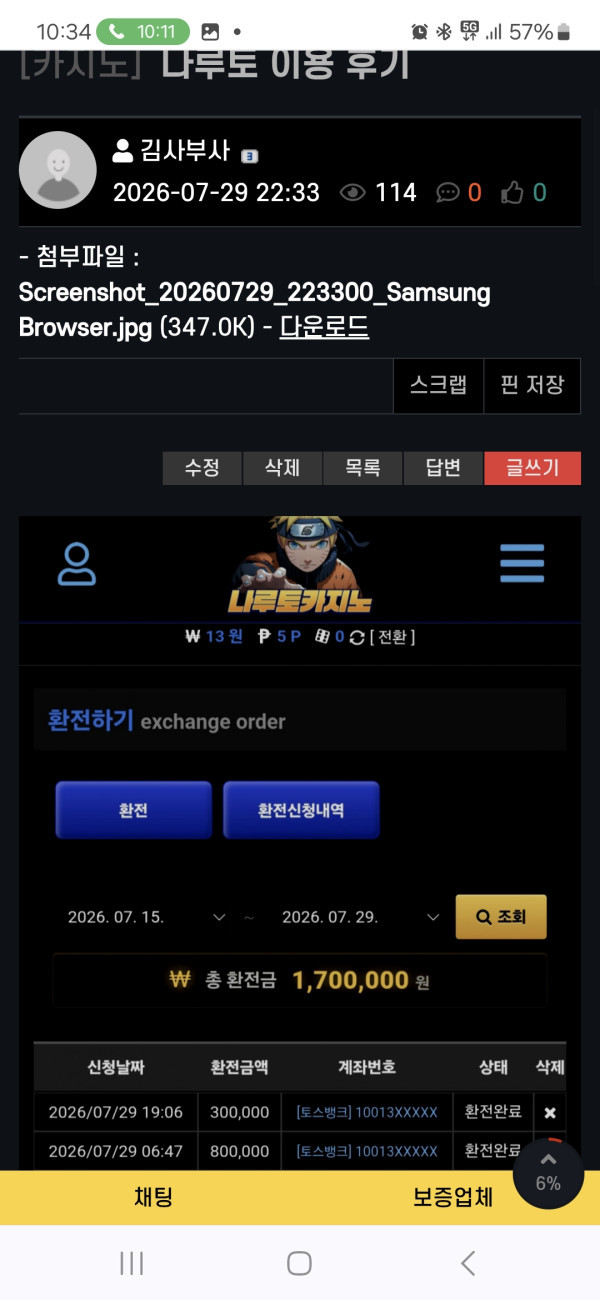The height and width of the screenshot is (1300, 600).
Task: Download the attached Screenshot jpg file
Action: coord(323,327)
